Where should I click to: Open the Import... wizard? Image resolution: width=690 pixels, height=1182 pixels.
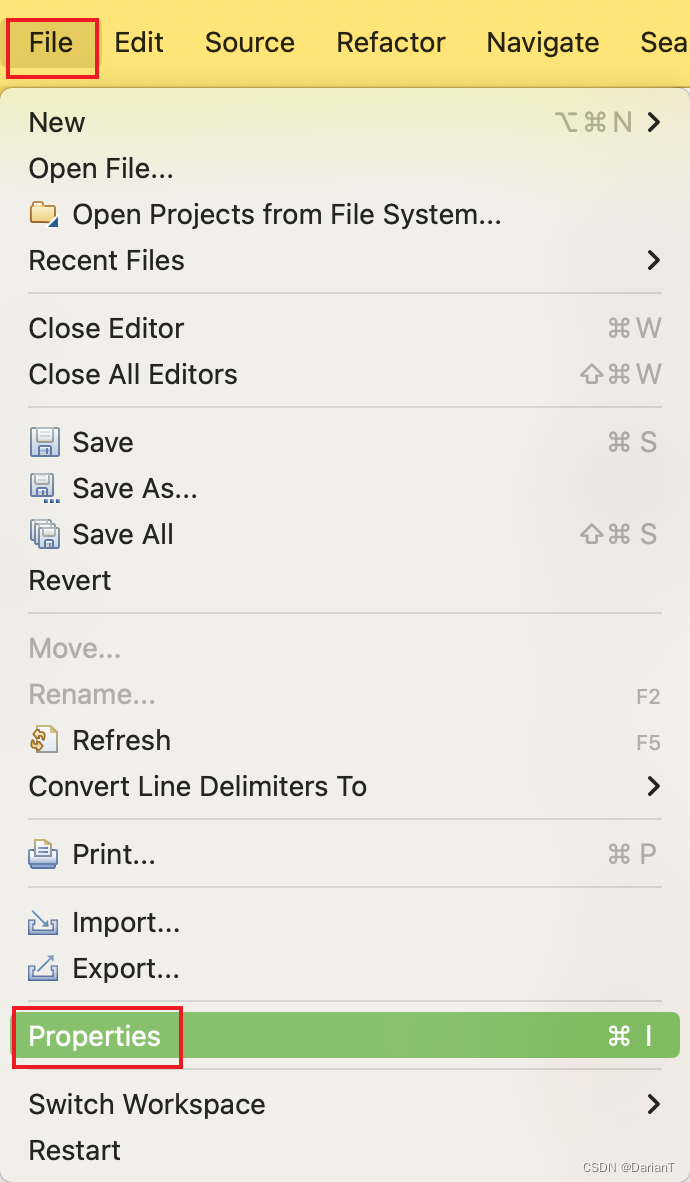[125, 923]
